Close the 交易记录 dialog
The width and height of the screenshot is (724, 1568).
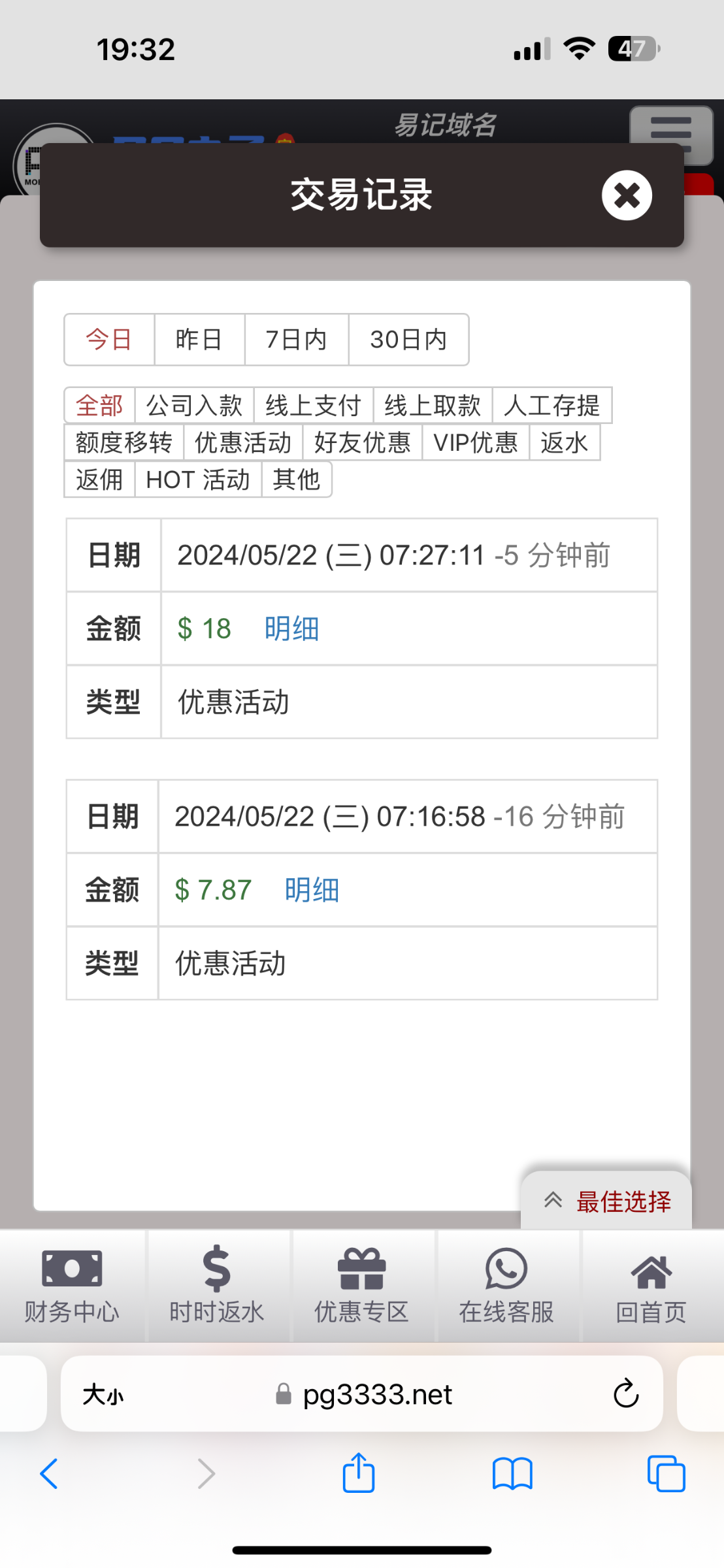pos(627,195)
